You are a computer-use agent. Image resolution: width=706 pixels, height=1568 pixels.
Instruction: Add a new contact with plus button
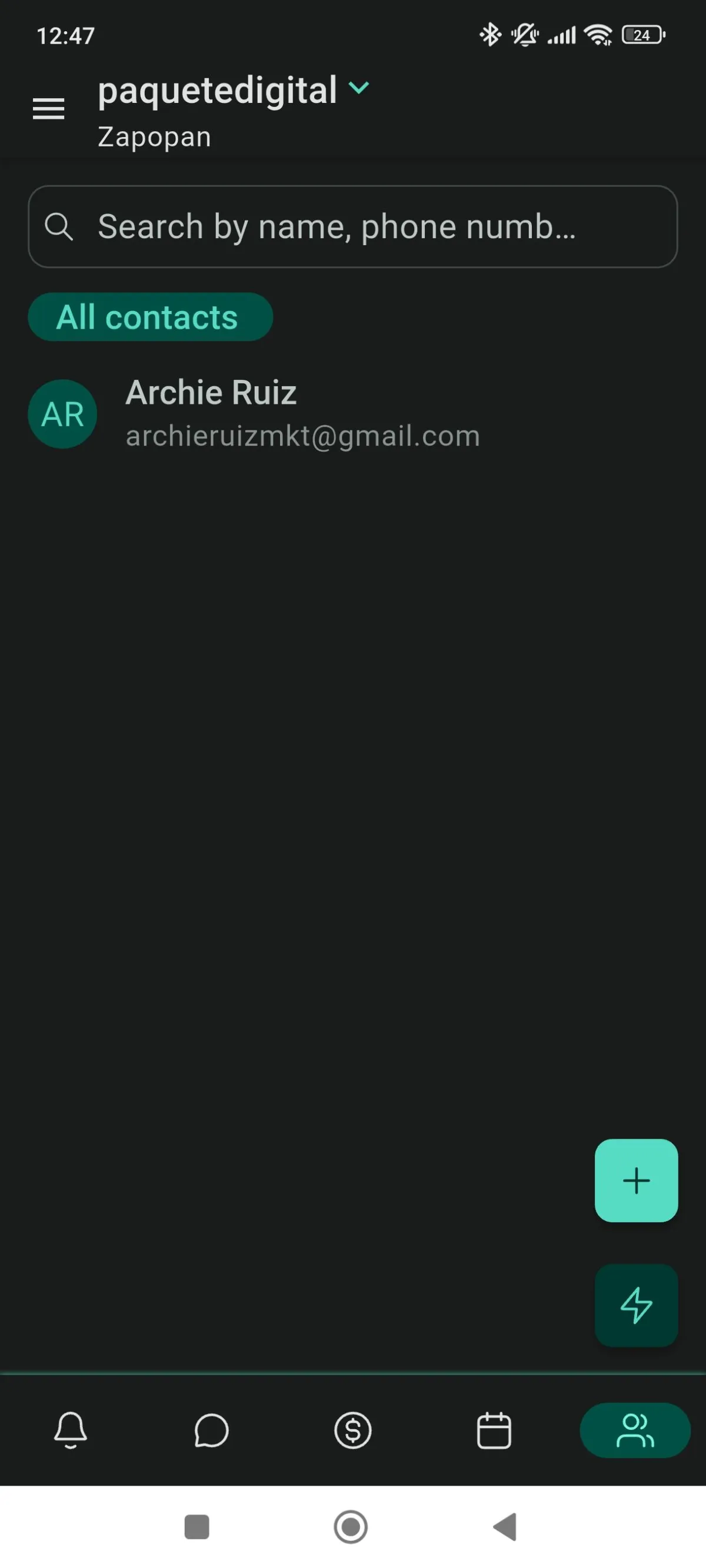pyautogui.click(x=636, y=1180)
